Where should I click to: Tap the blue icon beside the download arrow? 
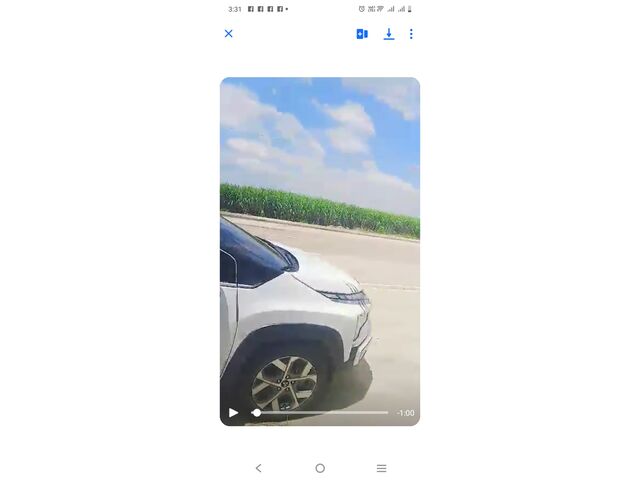coord(362,34)
